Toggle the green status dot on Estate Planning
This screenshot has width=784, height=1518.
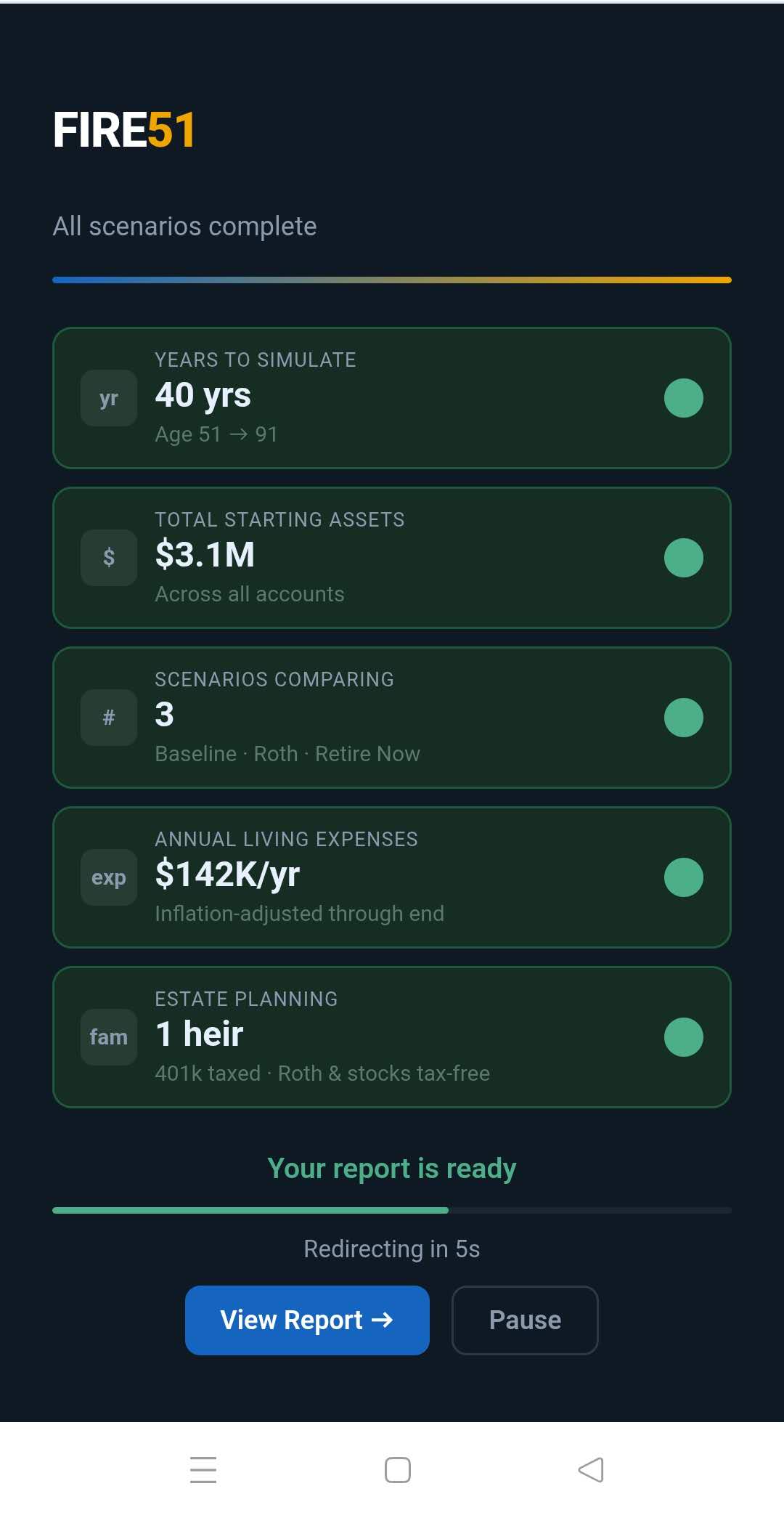[682, 1036]
